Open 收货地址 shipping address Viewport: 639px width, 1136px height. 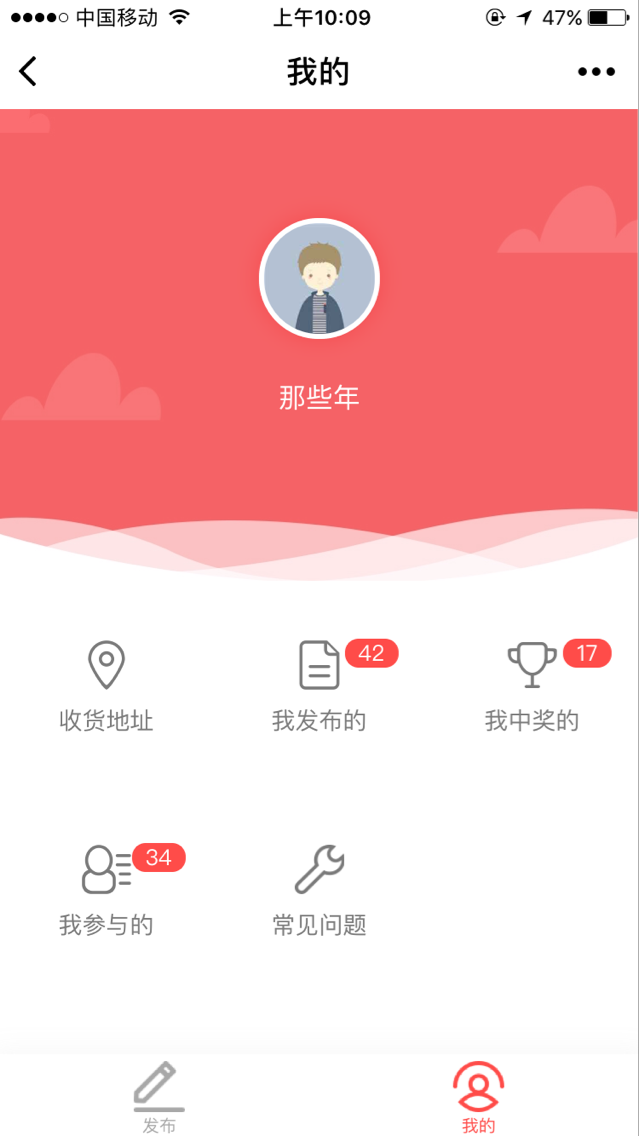point(106,686)
